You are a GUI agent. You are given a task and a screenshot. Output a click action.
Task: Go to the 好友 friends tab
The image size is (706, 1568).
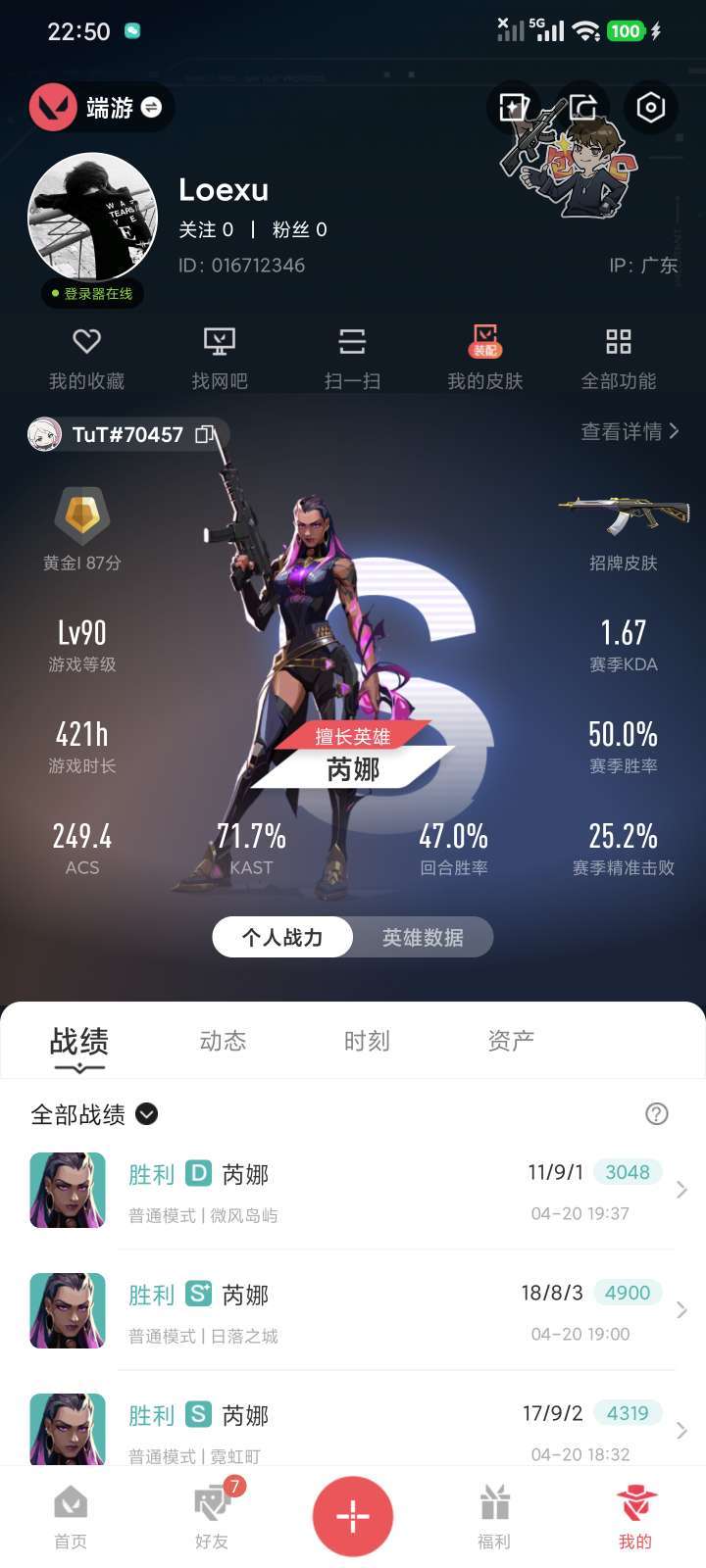click(212, 1514)
